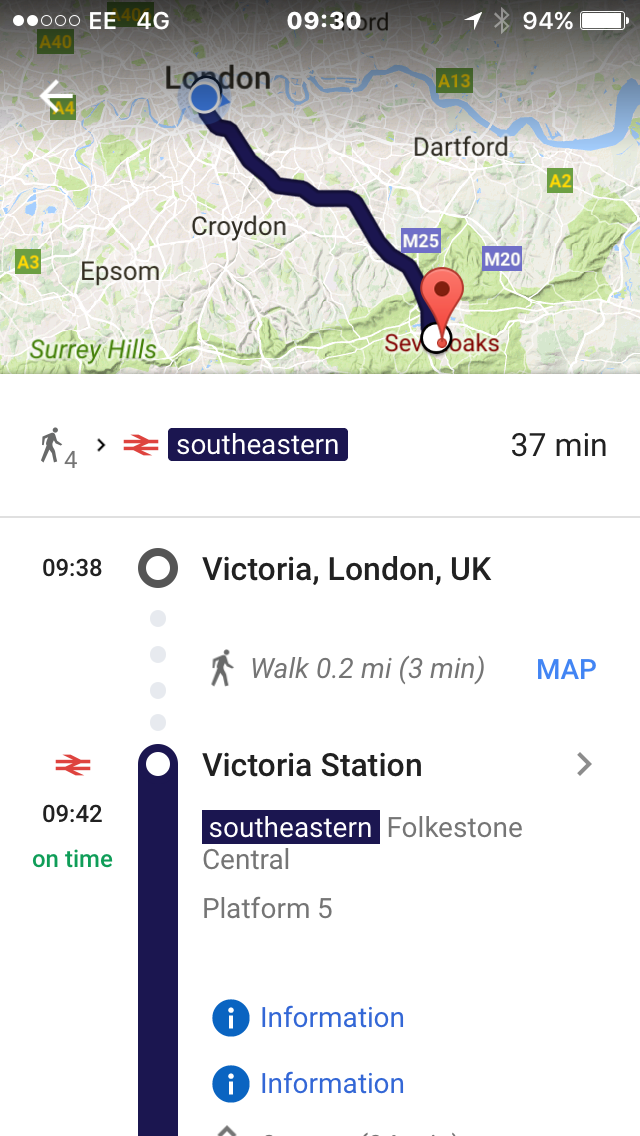Tap the route map preview
Viewport: 640px width, 1136px height.
320,203
